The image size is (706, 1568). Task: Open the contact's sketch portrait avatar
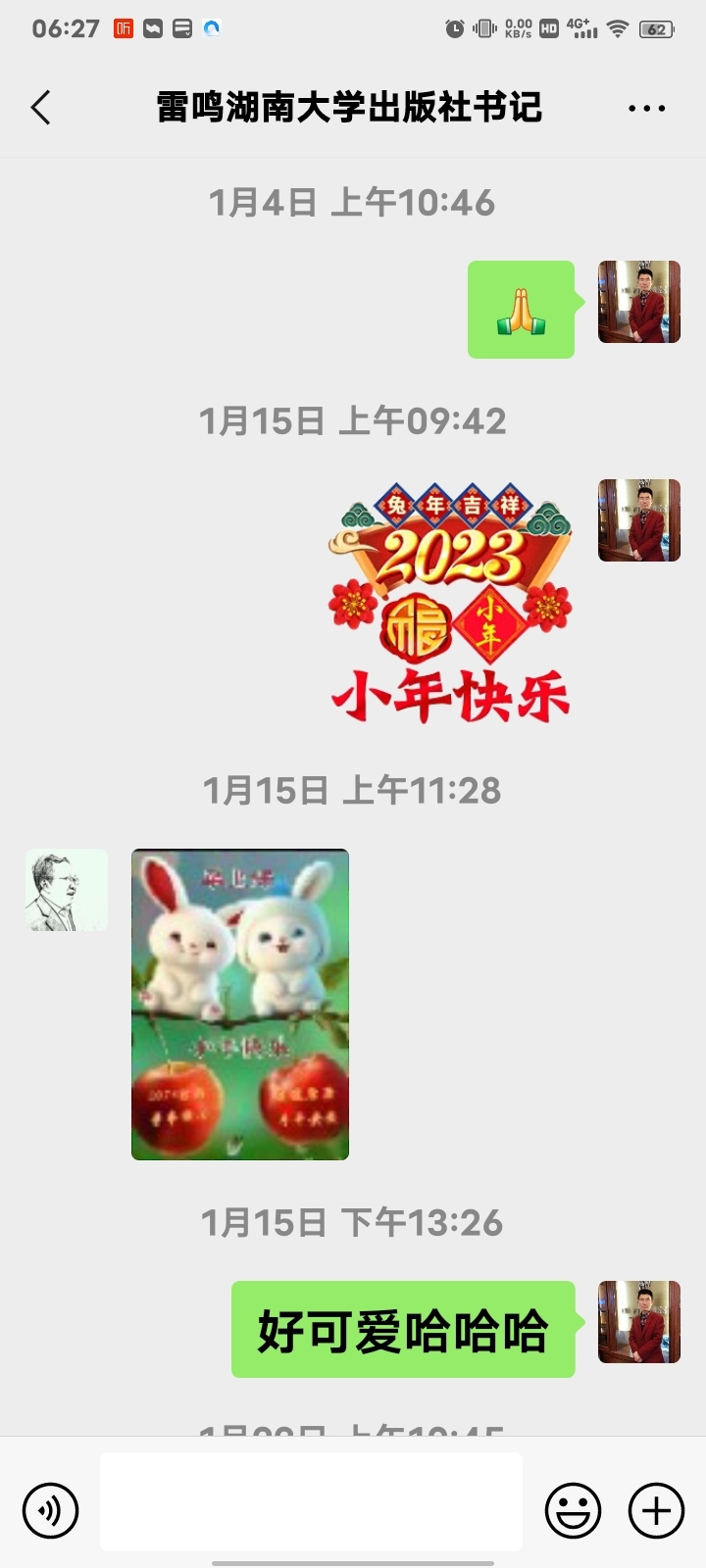click(67, 890)
